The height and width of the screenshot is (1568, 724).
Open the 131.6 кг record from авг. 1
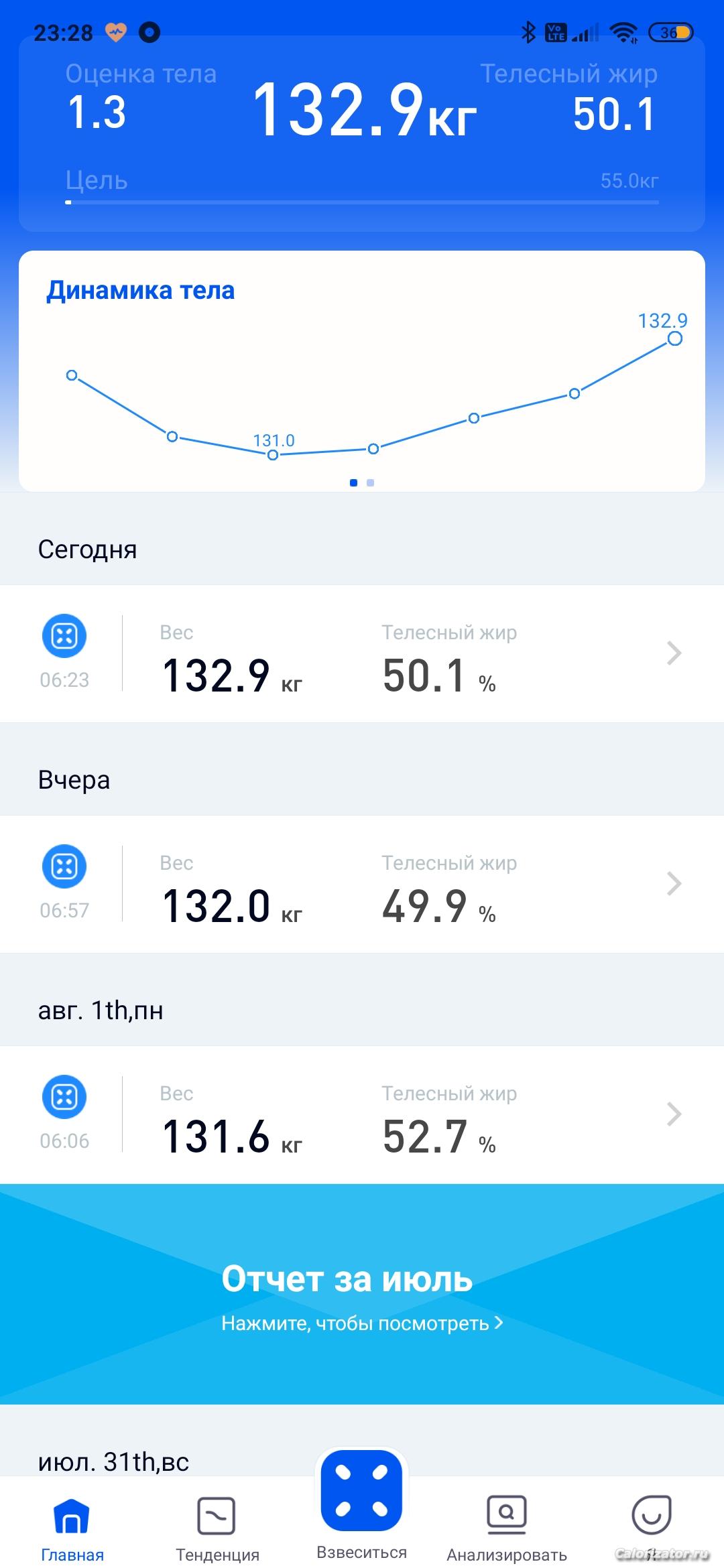[362, 1114]
